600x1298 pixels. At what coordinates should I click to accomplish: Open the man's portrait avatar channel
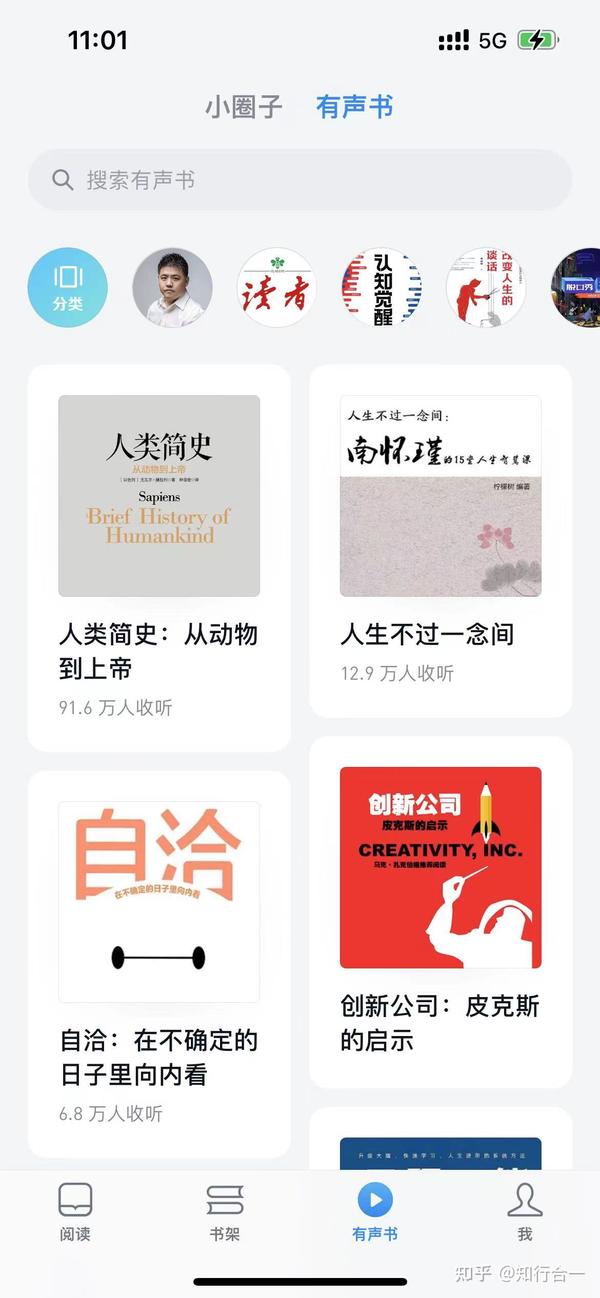coord(173,288)
